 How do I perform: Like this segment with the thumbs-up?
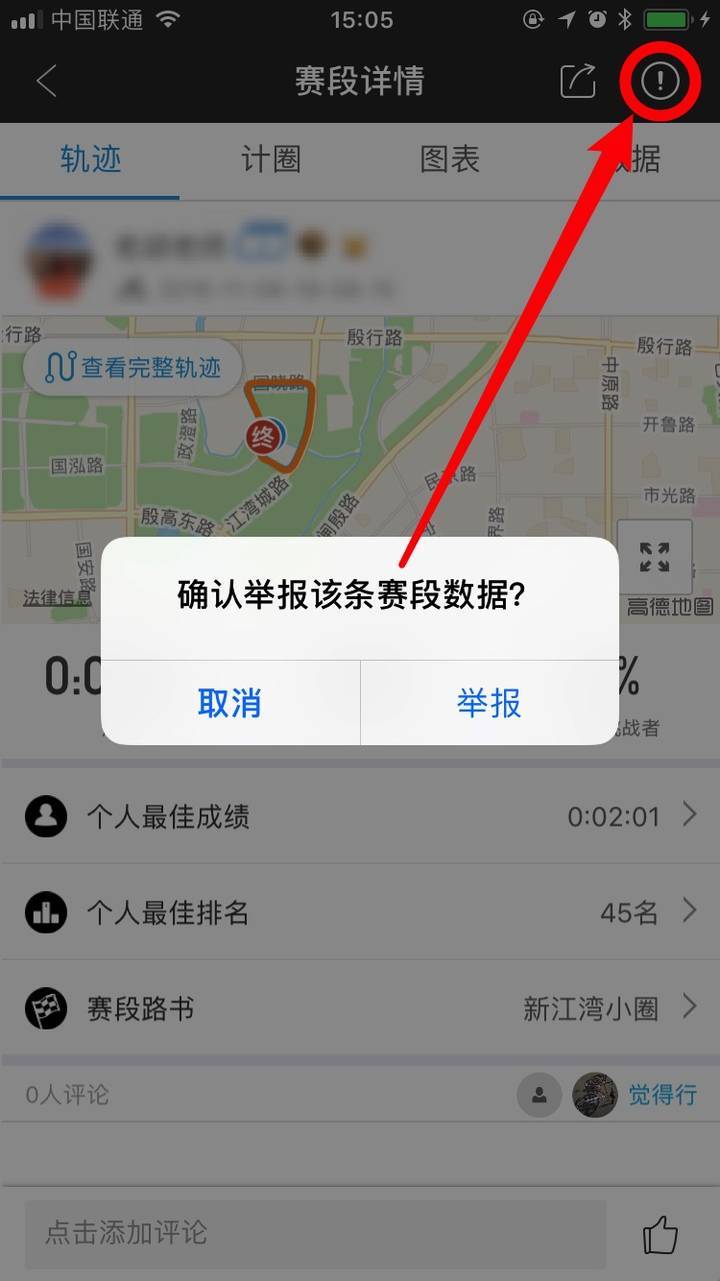click(x=661, y=1235)
